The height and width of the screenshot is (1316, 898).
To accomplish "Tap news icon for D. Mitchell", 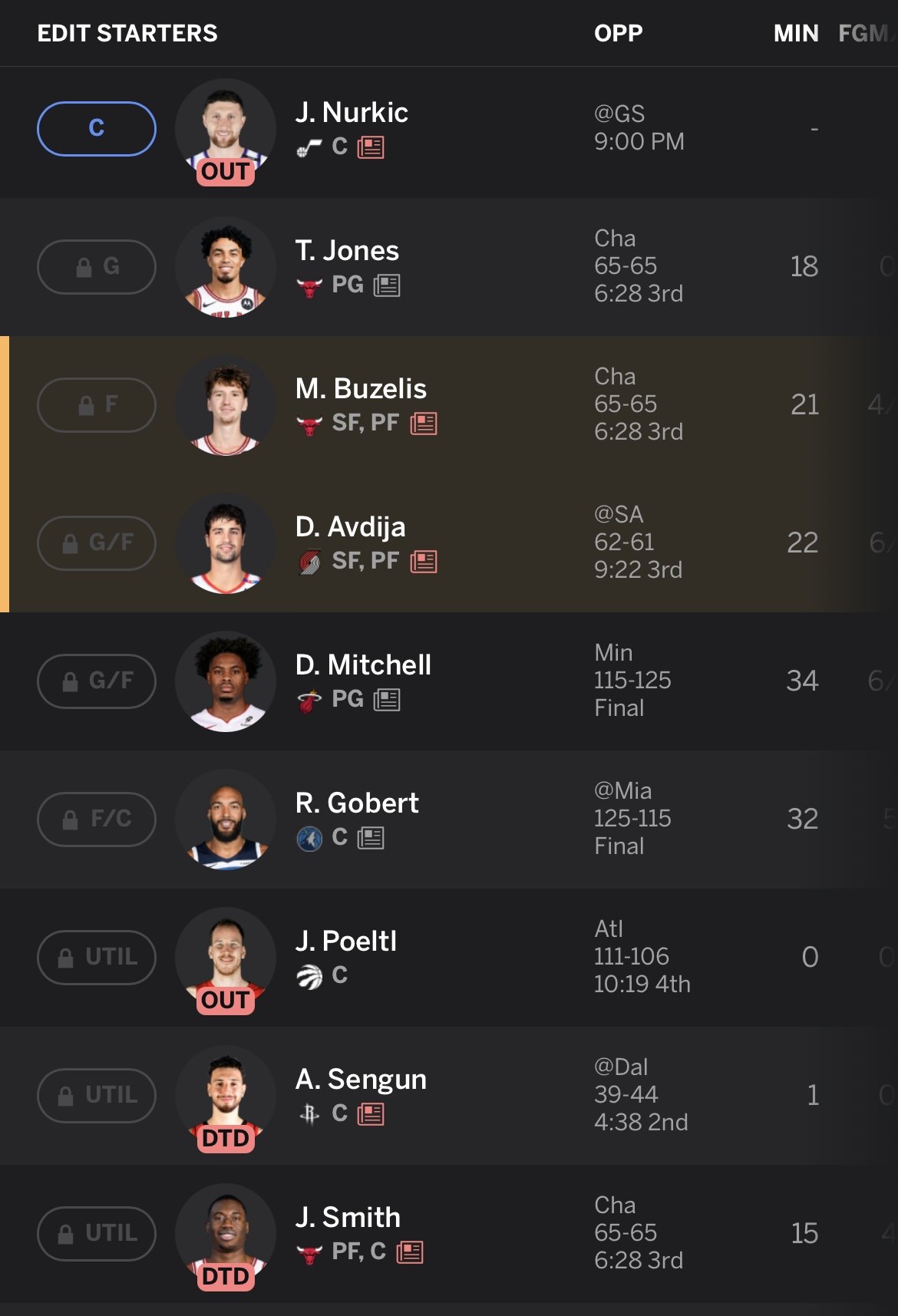I will (x=387, y=700).
